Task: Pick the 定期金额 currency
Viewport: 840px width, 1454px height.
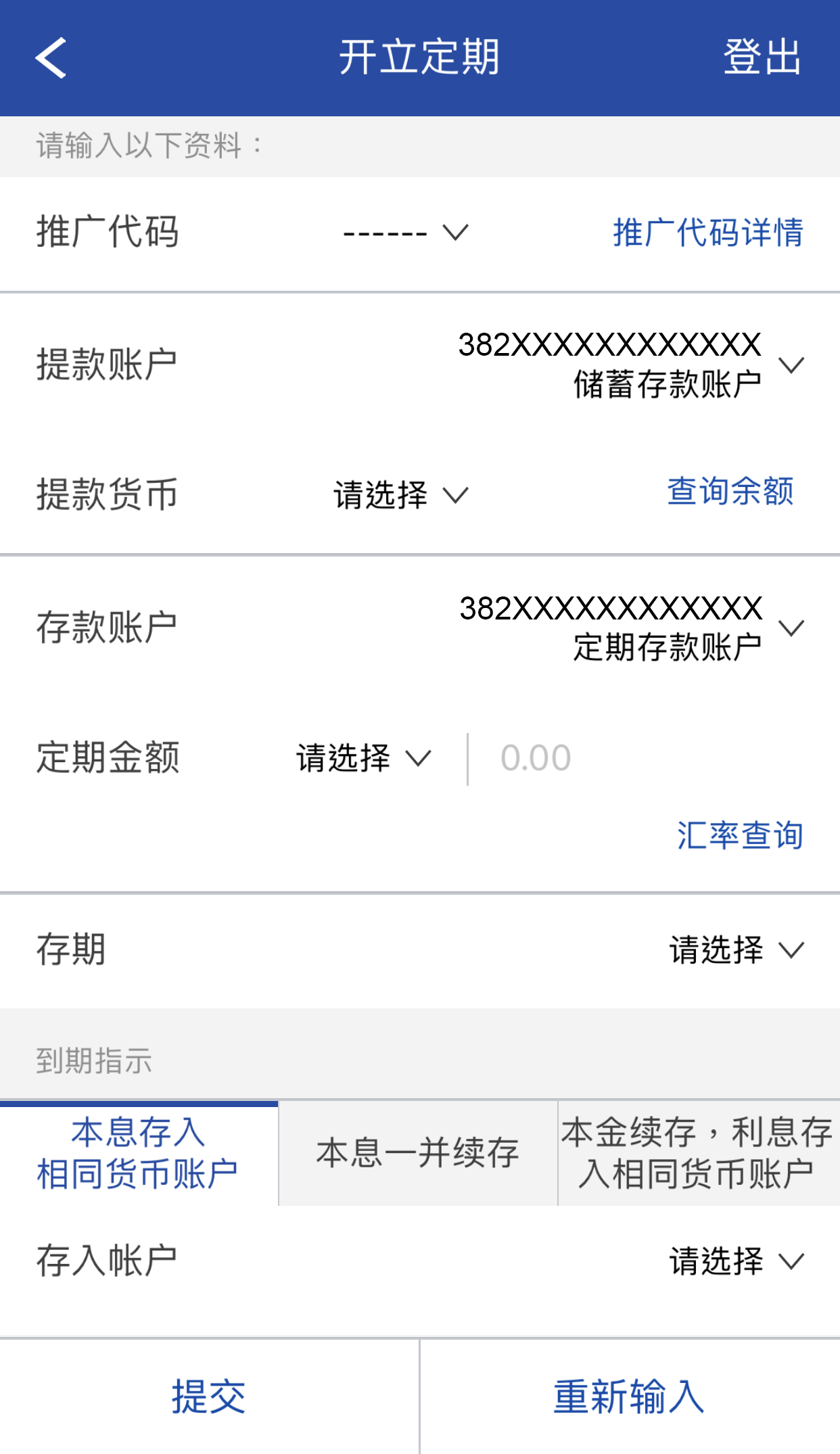Action: coord(363,758)
